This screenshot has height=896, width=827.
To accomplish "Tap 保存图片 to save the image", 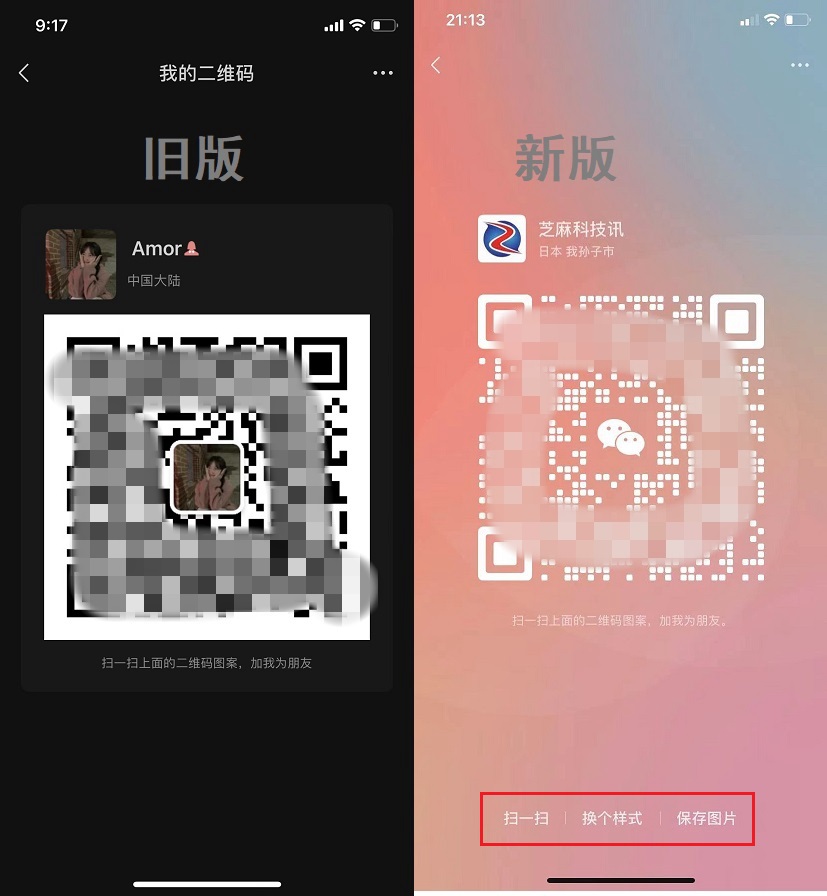I will 707,817.
